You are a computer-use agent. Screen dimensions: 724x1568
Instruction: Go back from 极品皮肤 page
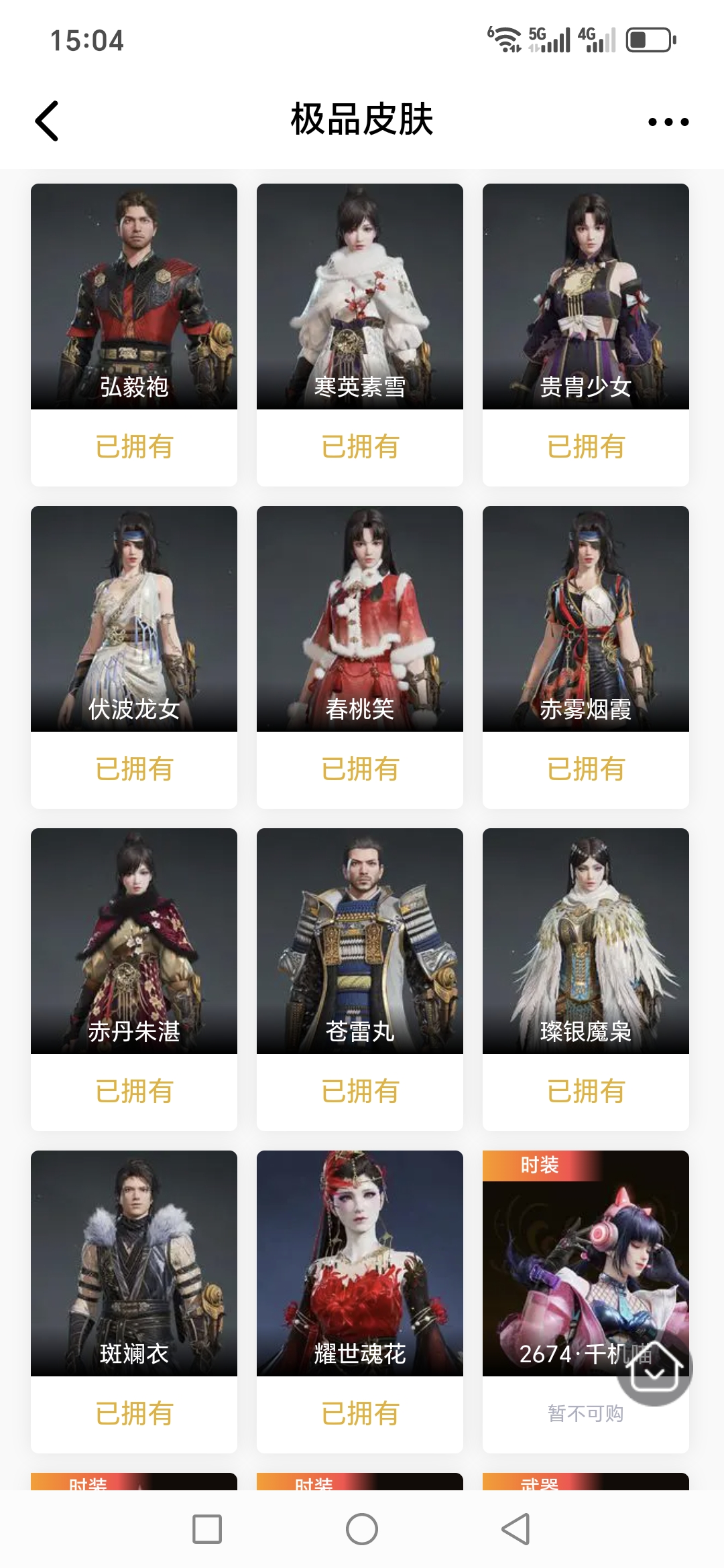point(47,121)
